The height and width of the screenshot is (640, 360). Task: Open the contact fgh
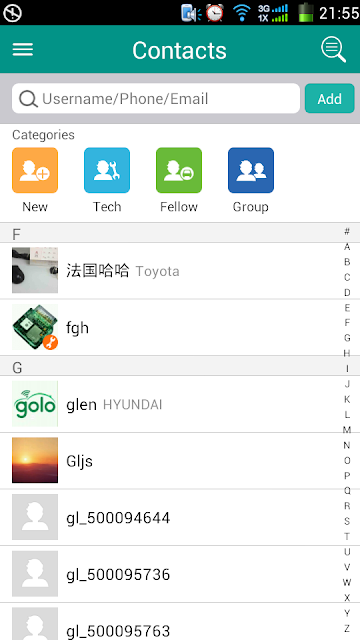point(171,327)
